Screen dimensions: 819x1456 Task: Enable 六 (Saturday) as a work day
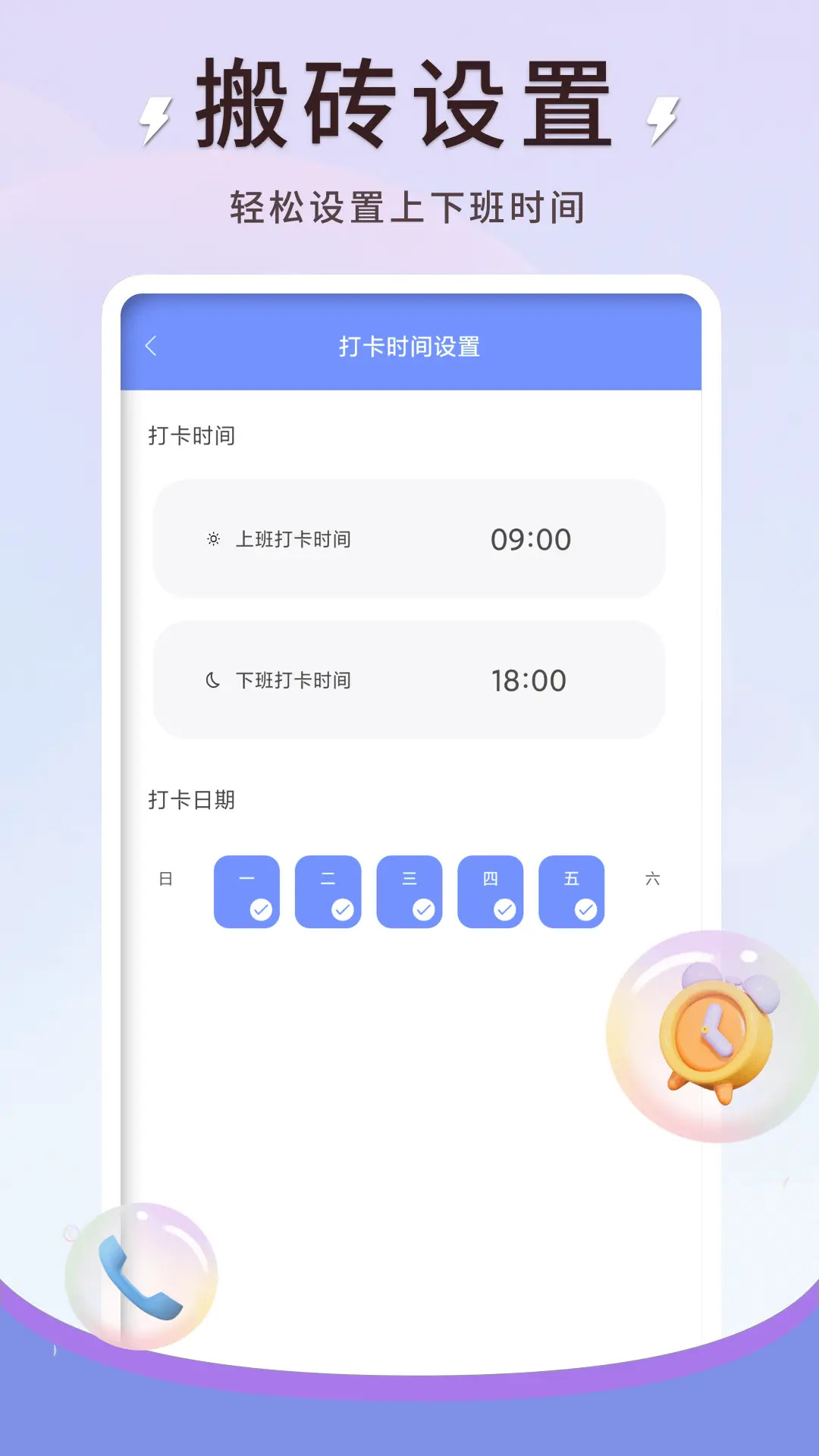653,880
